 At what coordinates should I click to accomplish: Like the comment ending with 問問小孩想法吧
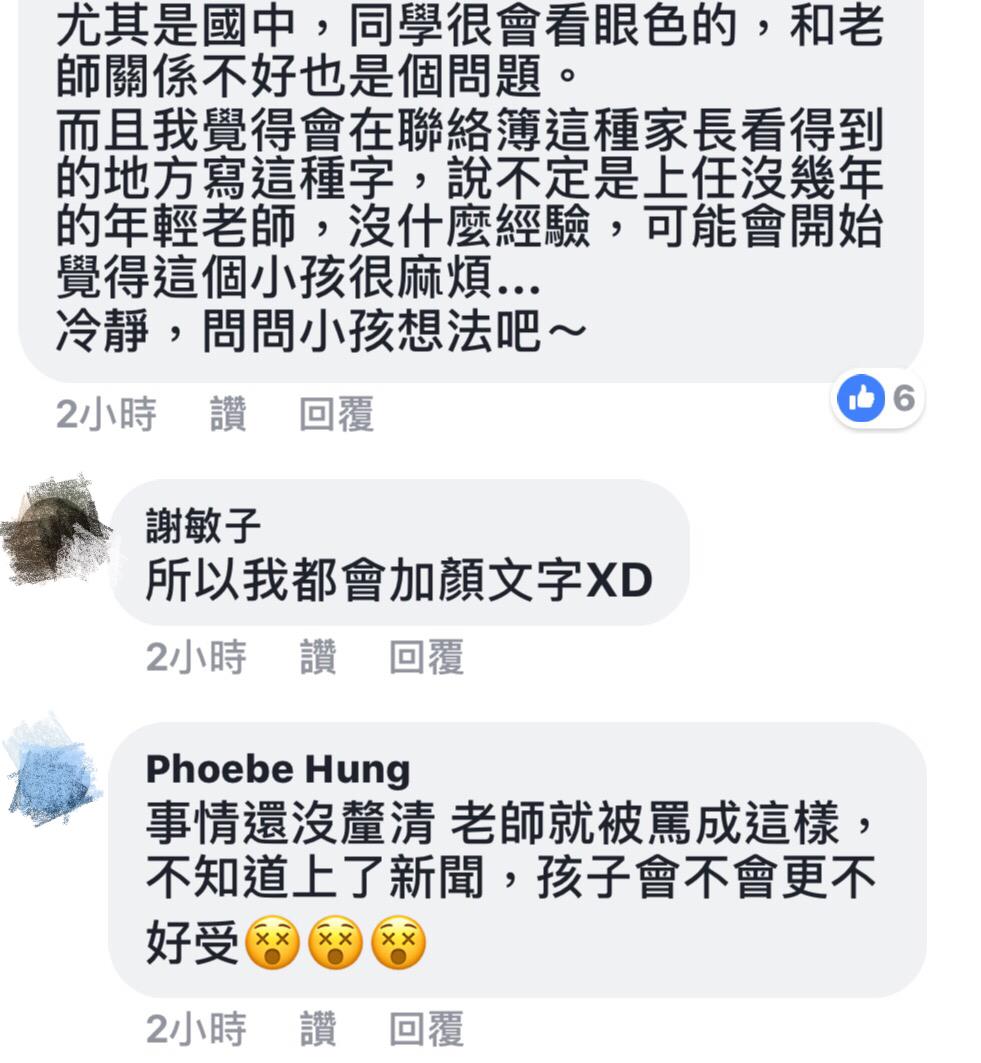tap(228, 414)
